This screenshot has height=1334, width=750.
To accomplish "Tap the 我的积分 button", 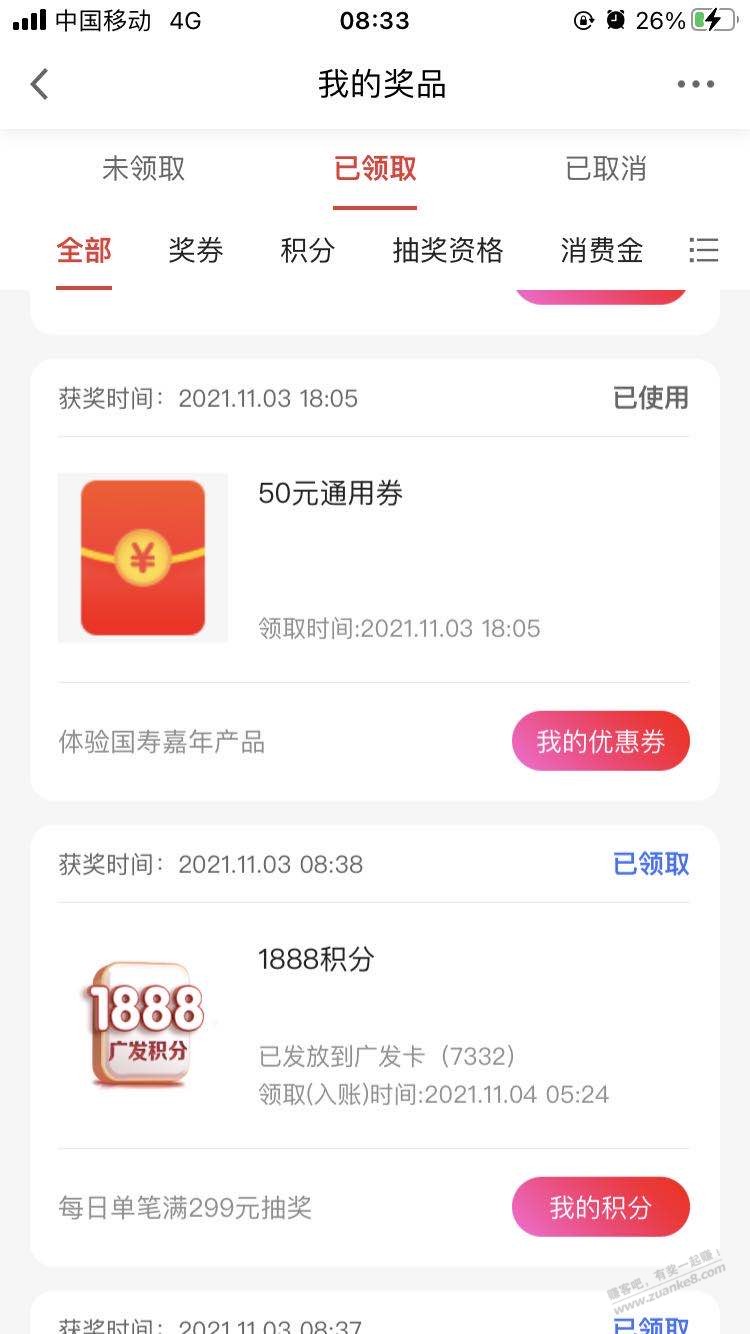I will (x=600, y=1207).
